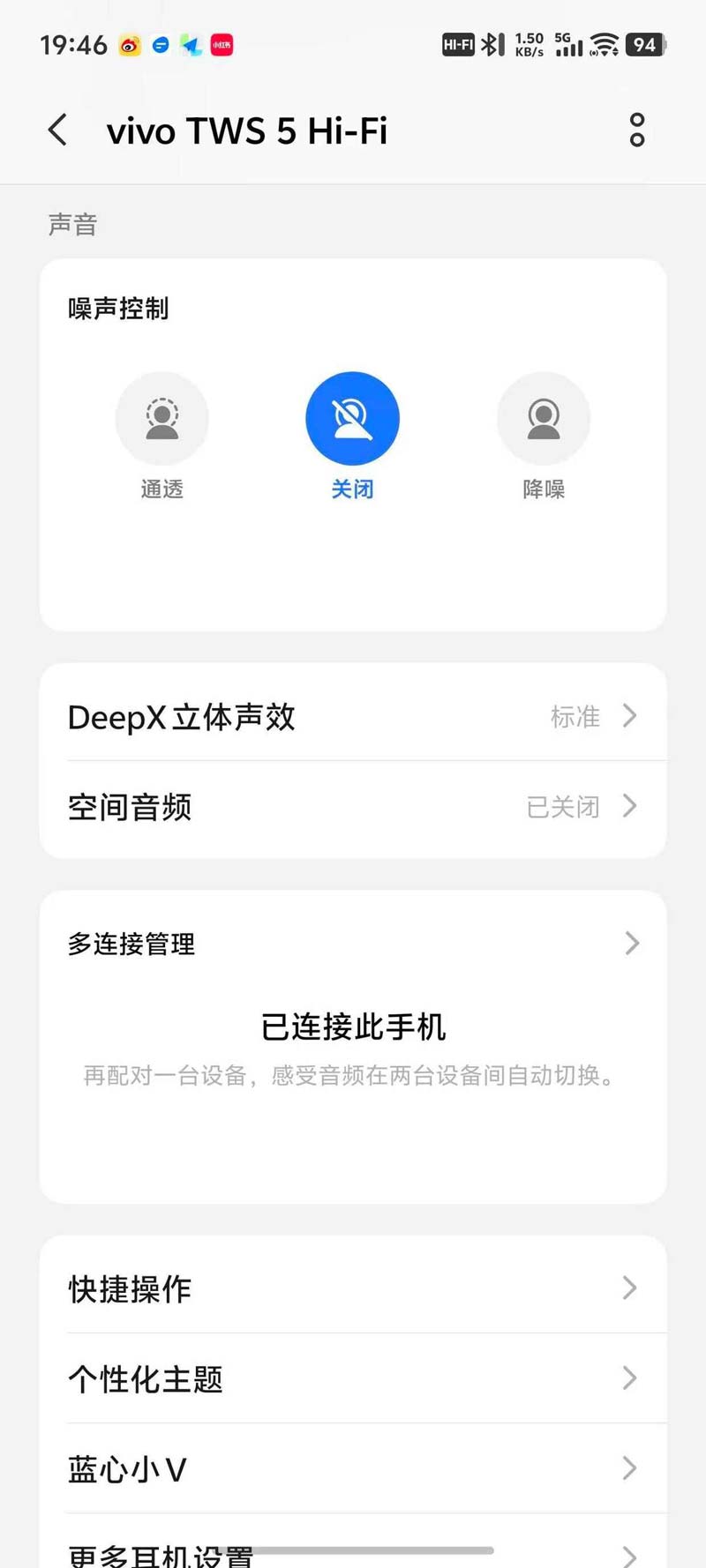The width and height of the screenshot is (706, 1568).
Task: Open 多连接管理
Action: [x=353, y=944]
